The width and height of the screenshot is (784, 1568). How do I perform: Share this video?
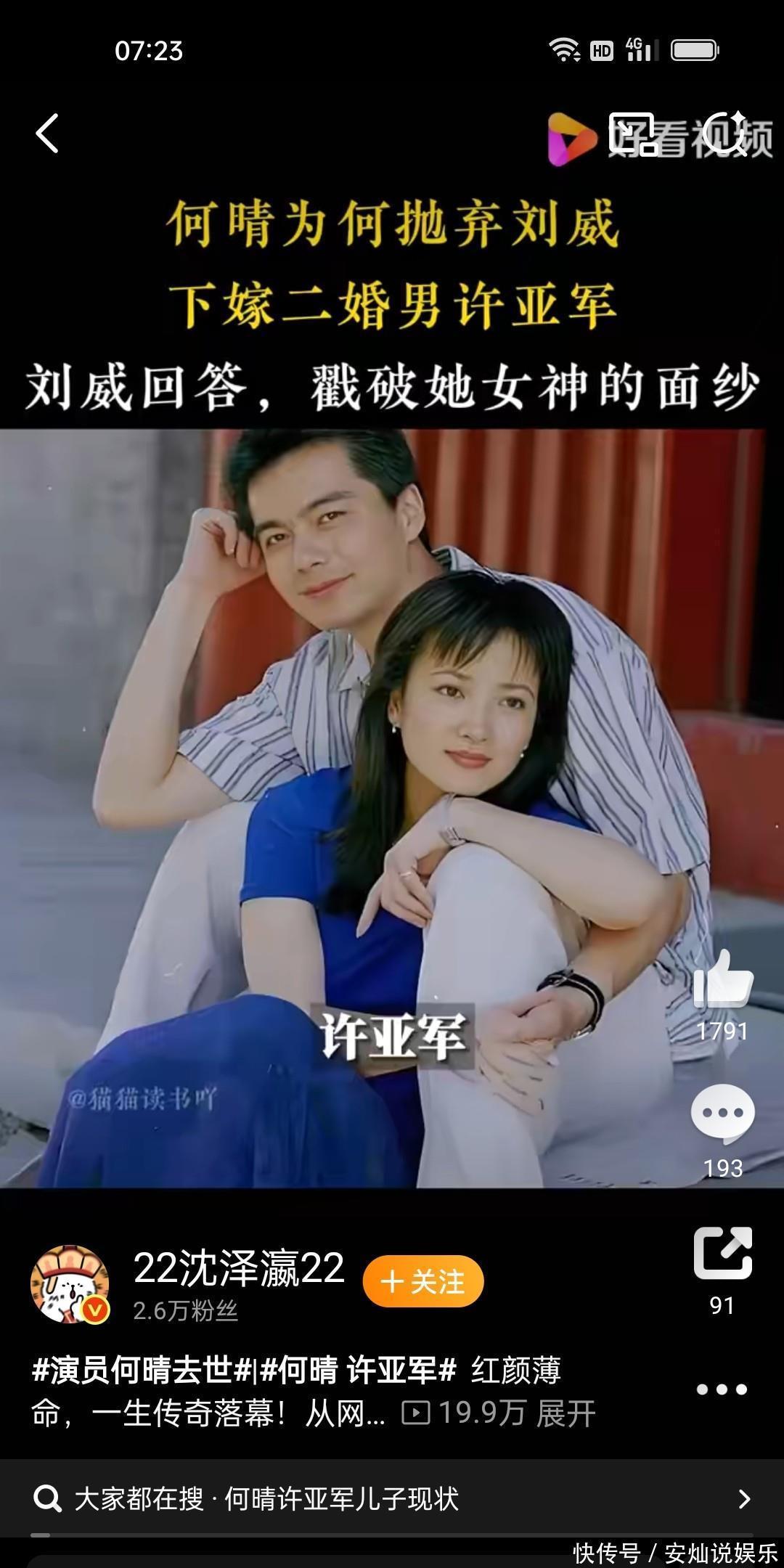click(x=723, y=1254)
